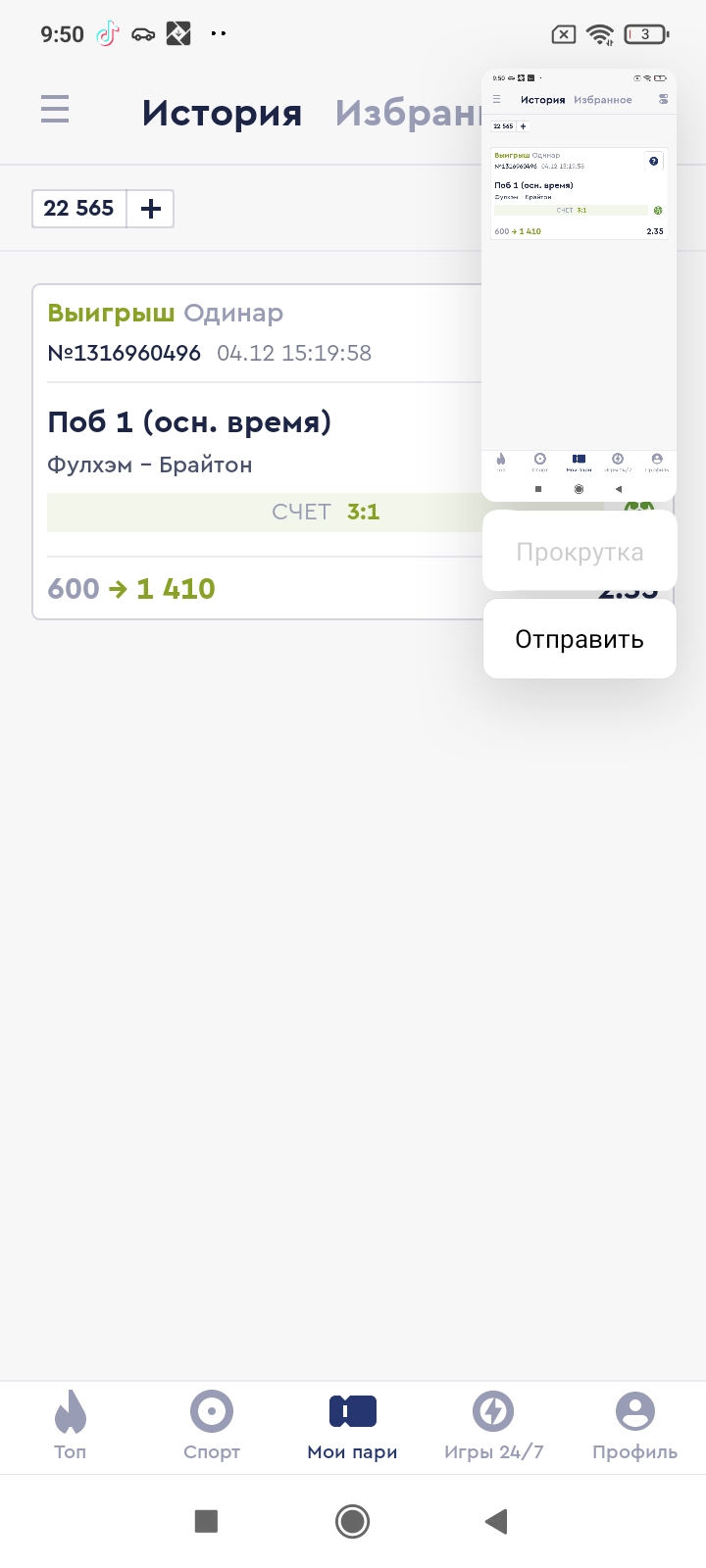Viewport: 706px width, 1568px height.
Task: Go to the Топ tab
Action: [70, 1426]
